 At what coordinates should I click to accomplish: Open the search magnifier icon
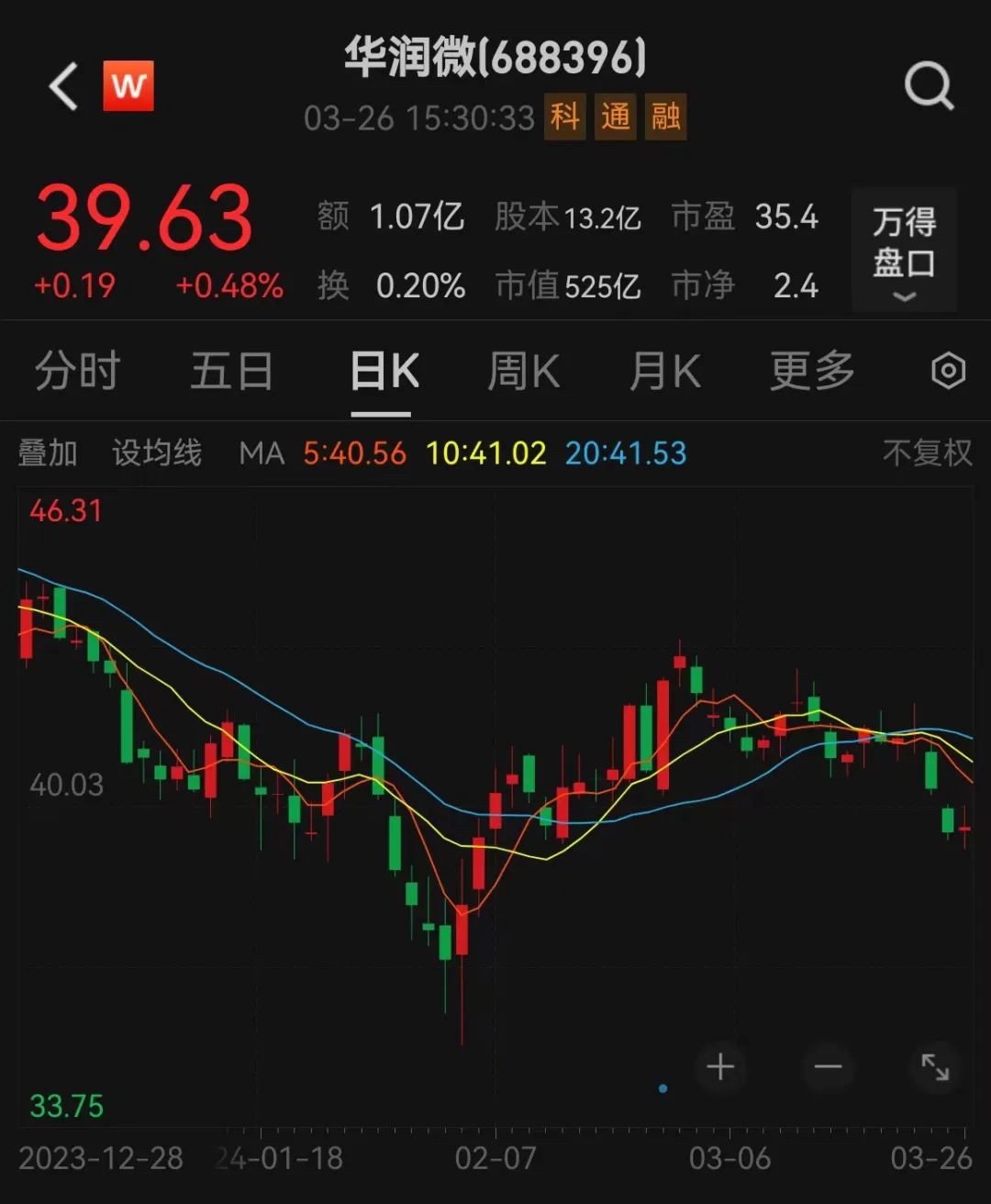pyautogui.click(x=929, y=87)
